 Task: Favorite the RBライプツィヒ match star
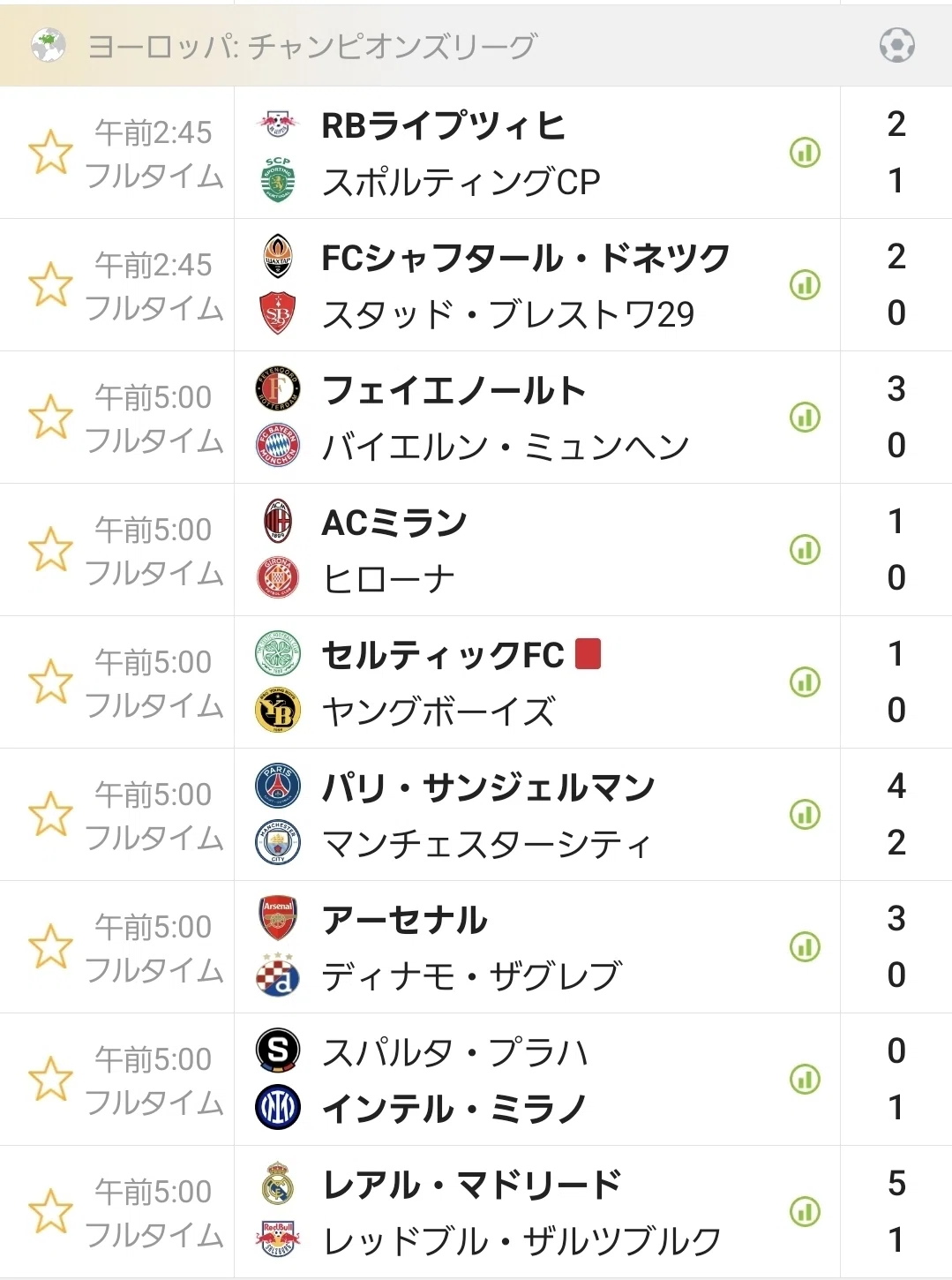(x=50, y=153)
